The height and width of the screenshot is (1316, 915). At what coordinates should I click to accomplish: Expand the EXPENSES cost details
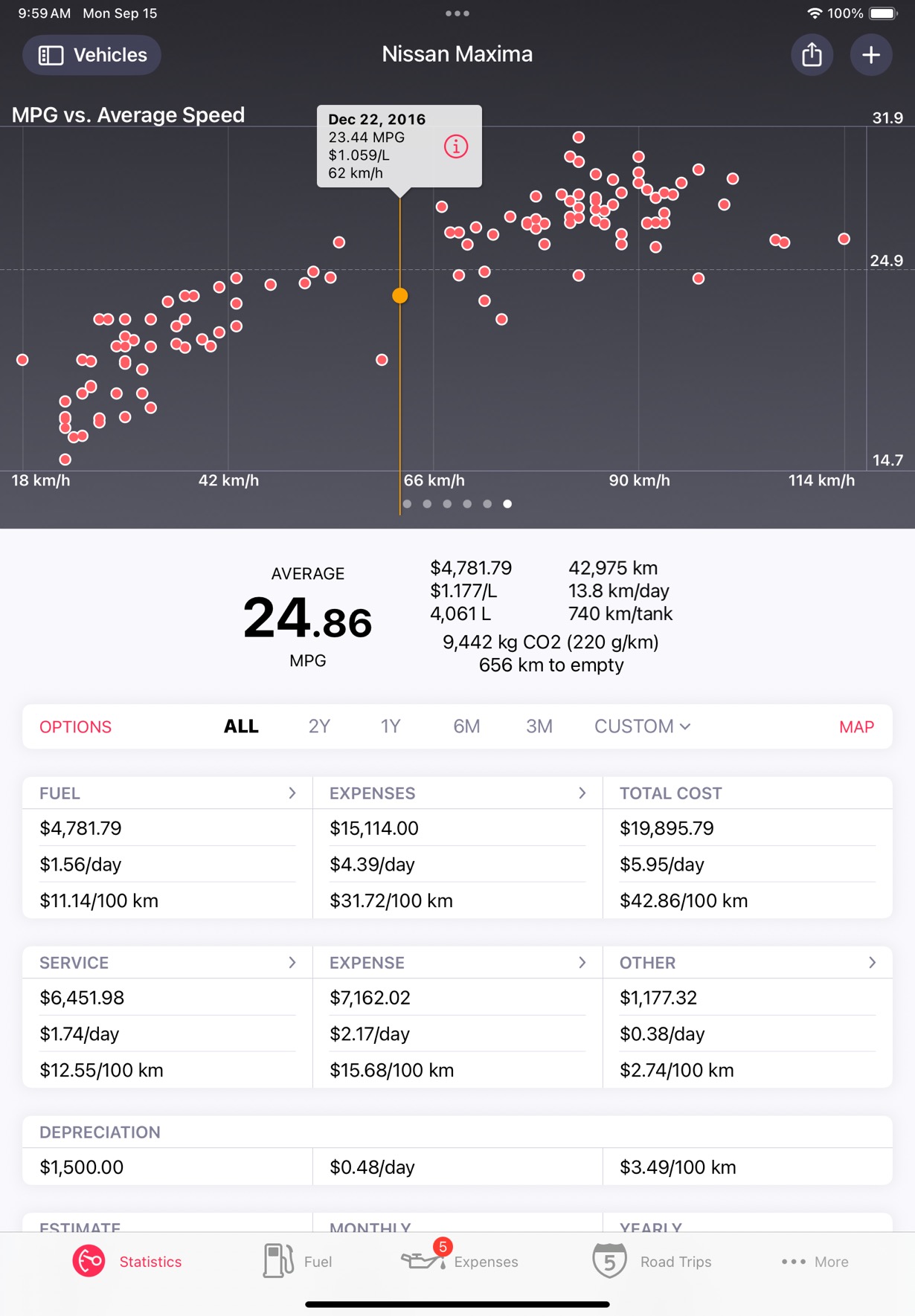pos(457,793)
